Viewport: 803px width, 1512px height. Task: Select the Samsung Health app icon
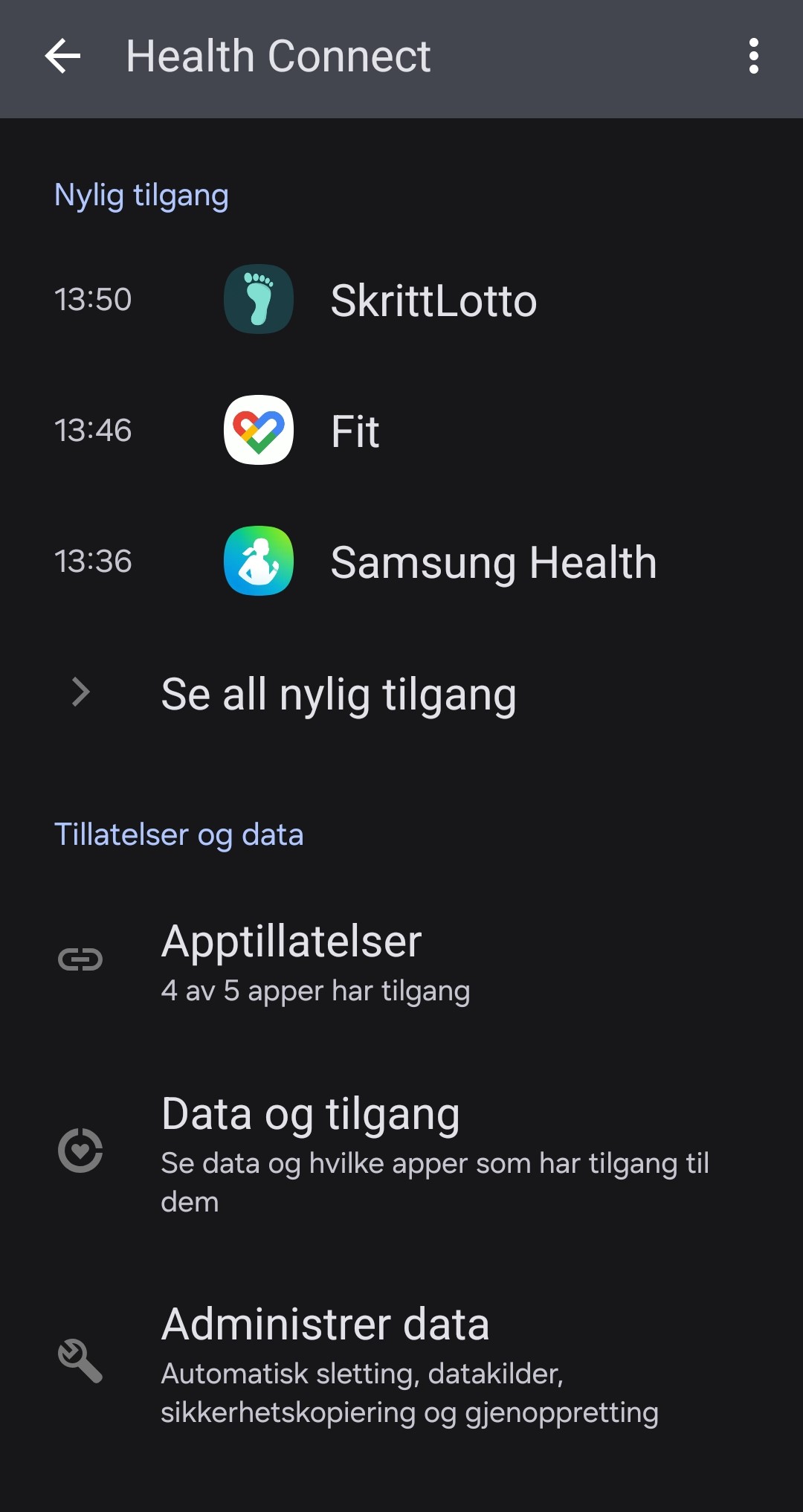click(x=258, y=562)
